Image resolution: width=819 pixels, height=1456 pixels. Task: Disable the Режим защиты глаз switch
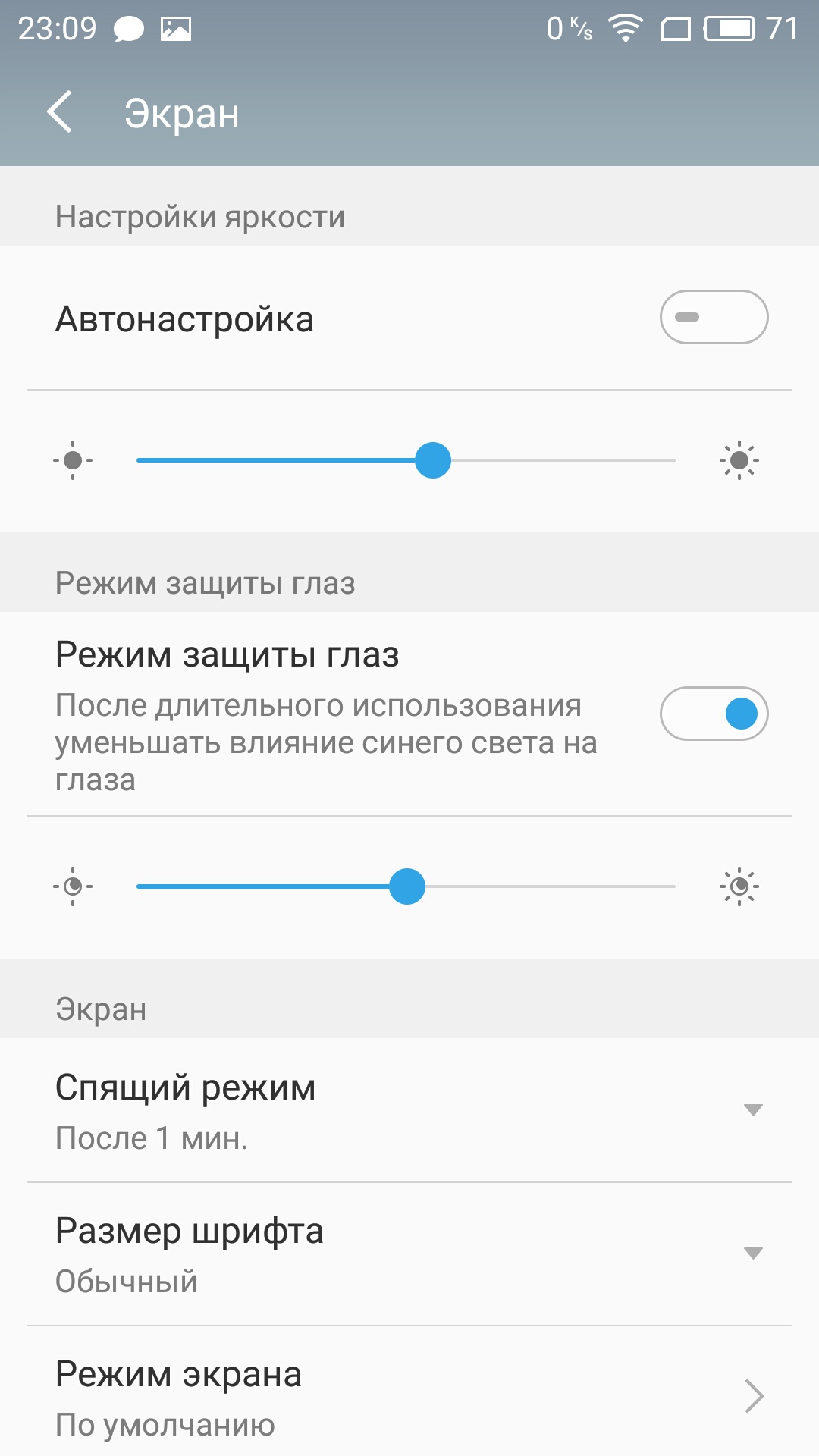[714, 714]
